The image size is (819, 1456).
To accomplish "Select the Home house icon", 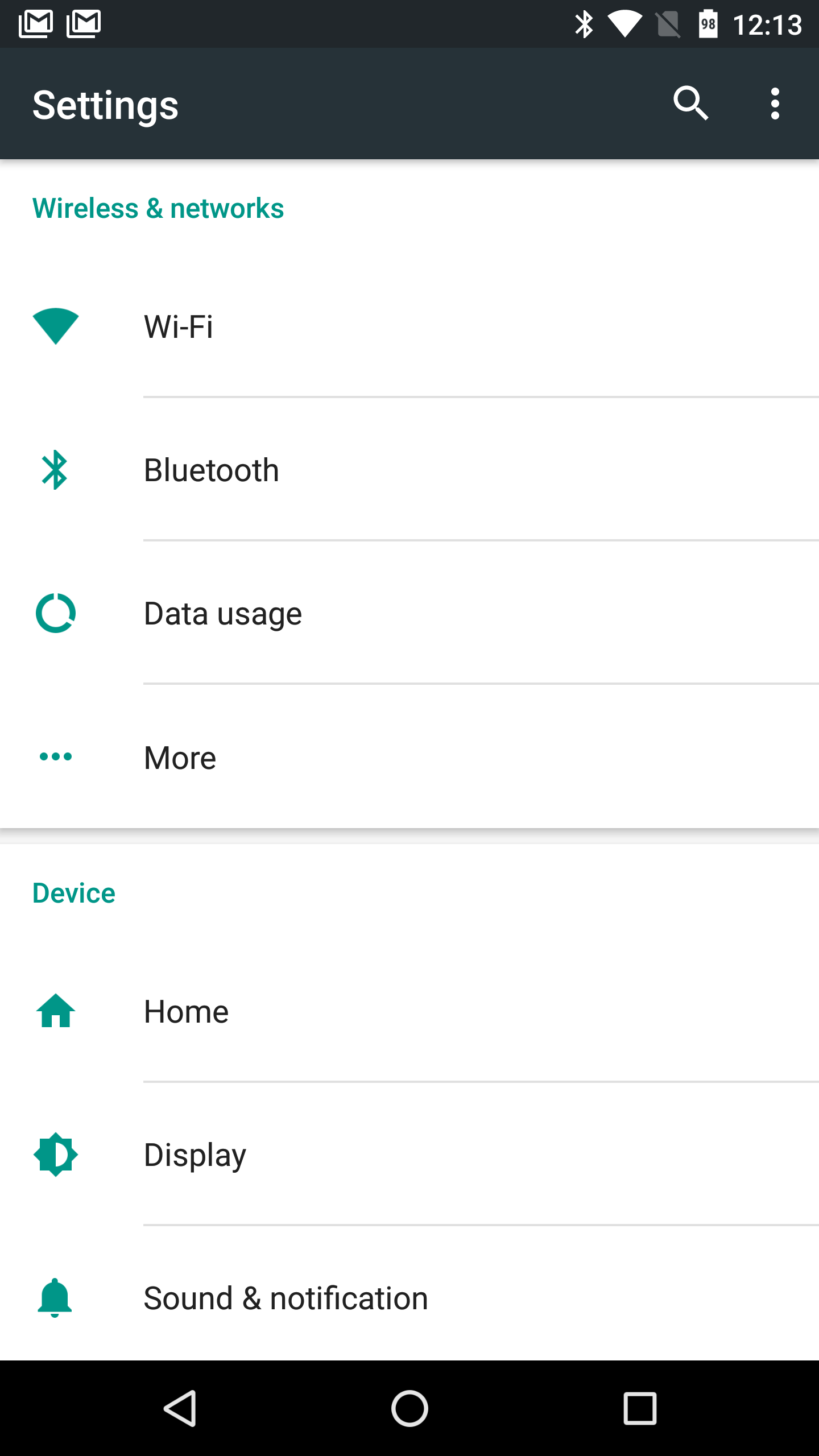I will (x=55, y=1012).
